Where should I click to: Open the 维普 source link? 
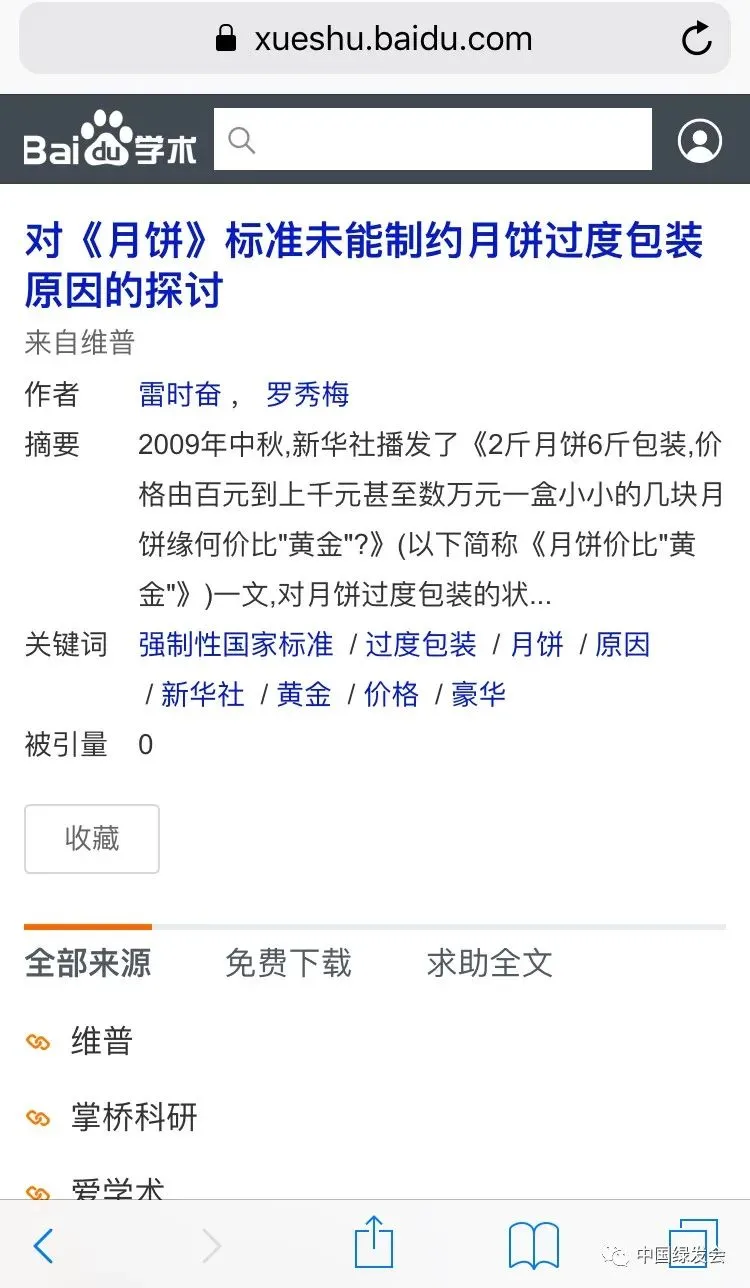click(x=101, y=1041)
